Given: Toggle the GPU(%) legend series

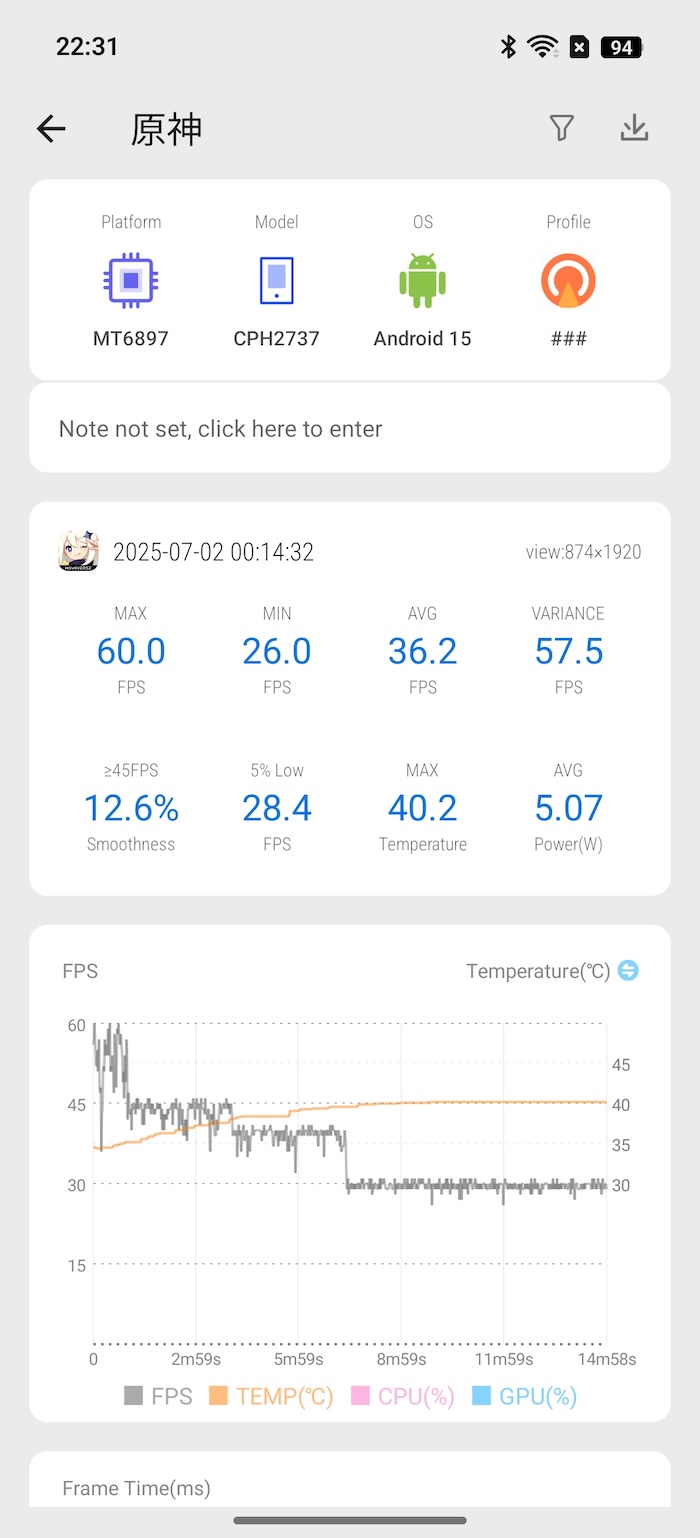Looking at the screenshot, I should 524,1396.
